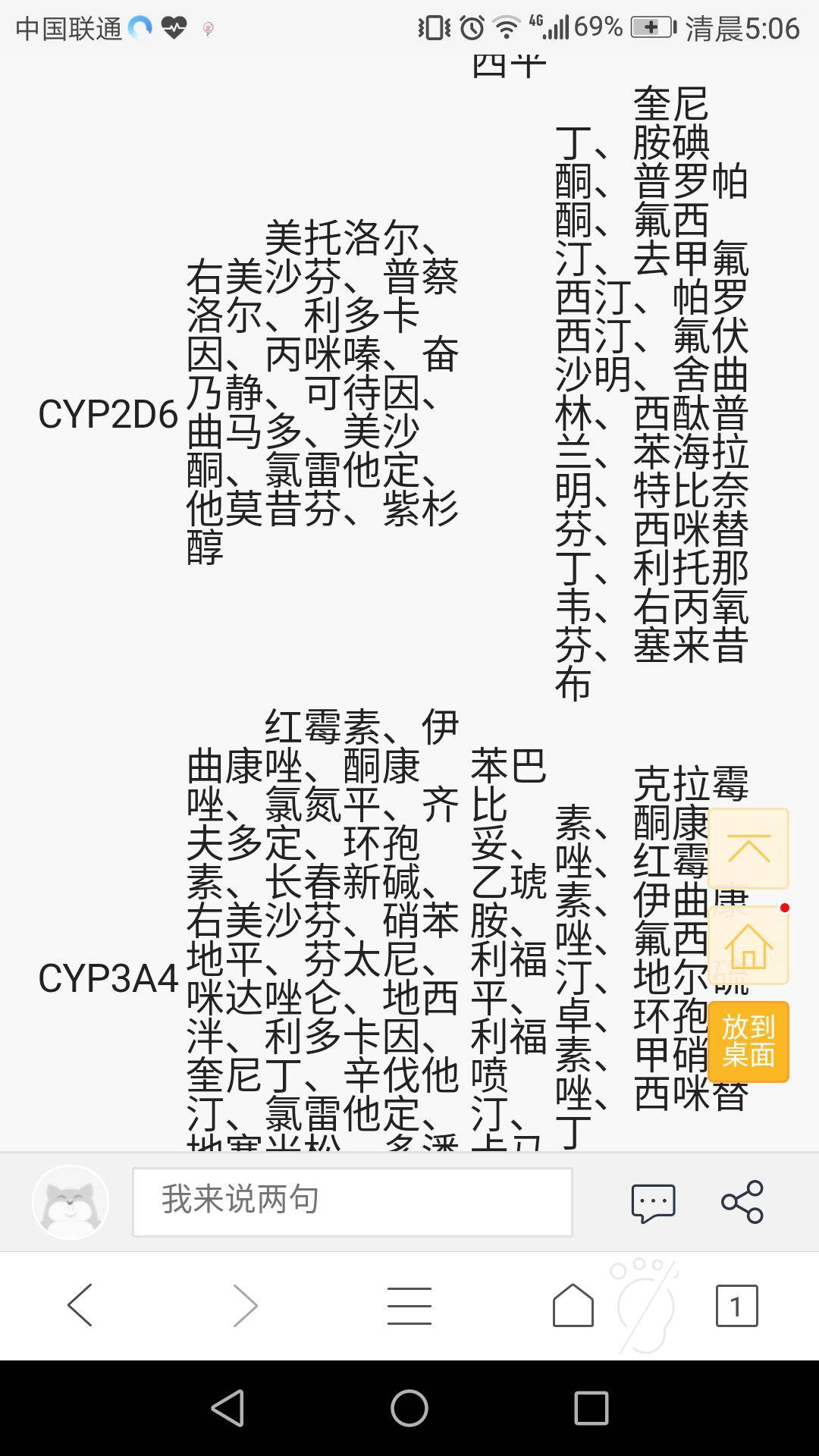Viewport: 819px width, 1456px height.
Task: Tap the browser back arrow
Action: click(81, 1303)
